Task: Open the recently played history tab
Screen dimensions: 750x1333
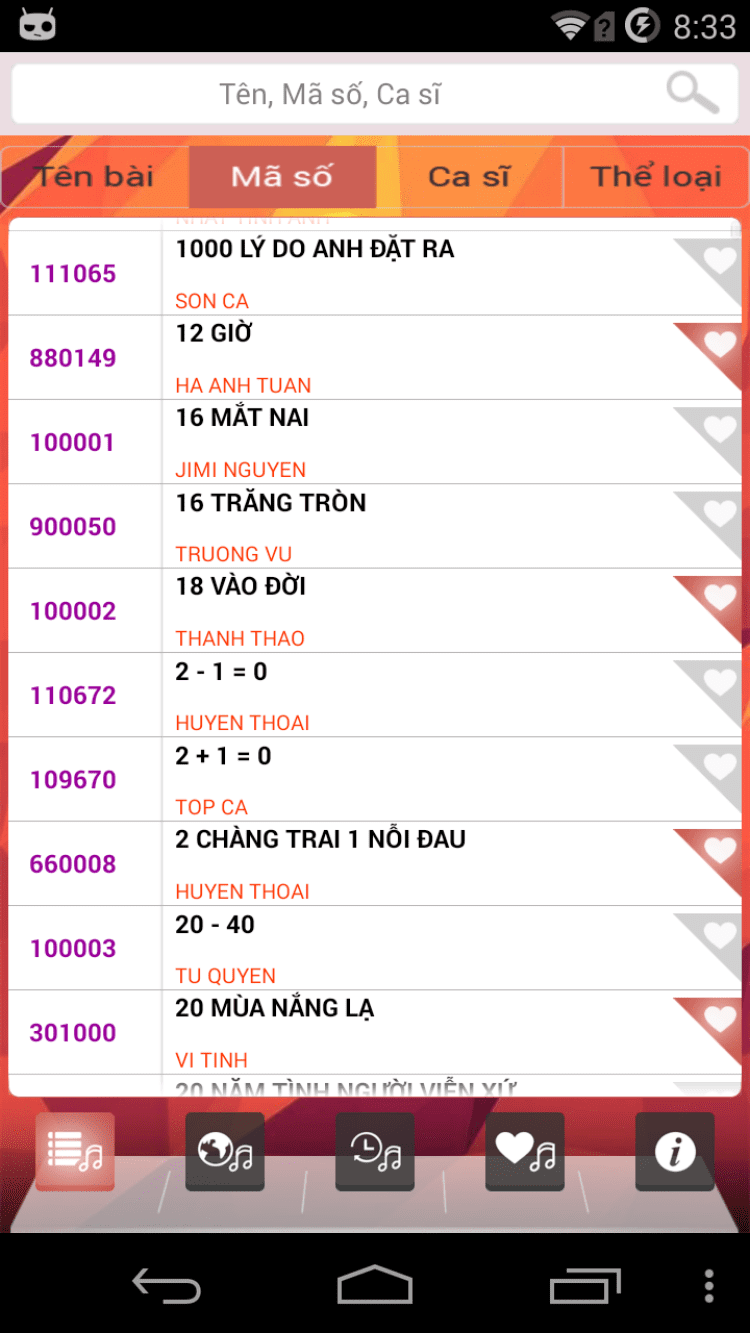Action: pyautogui.click(x=375, y=1151)
